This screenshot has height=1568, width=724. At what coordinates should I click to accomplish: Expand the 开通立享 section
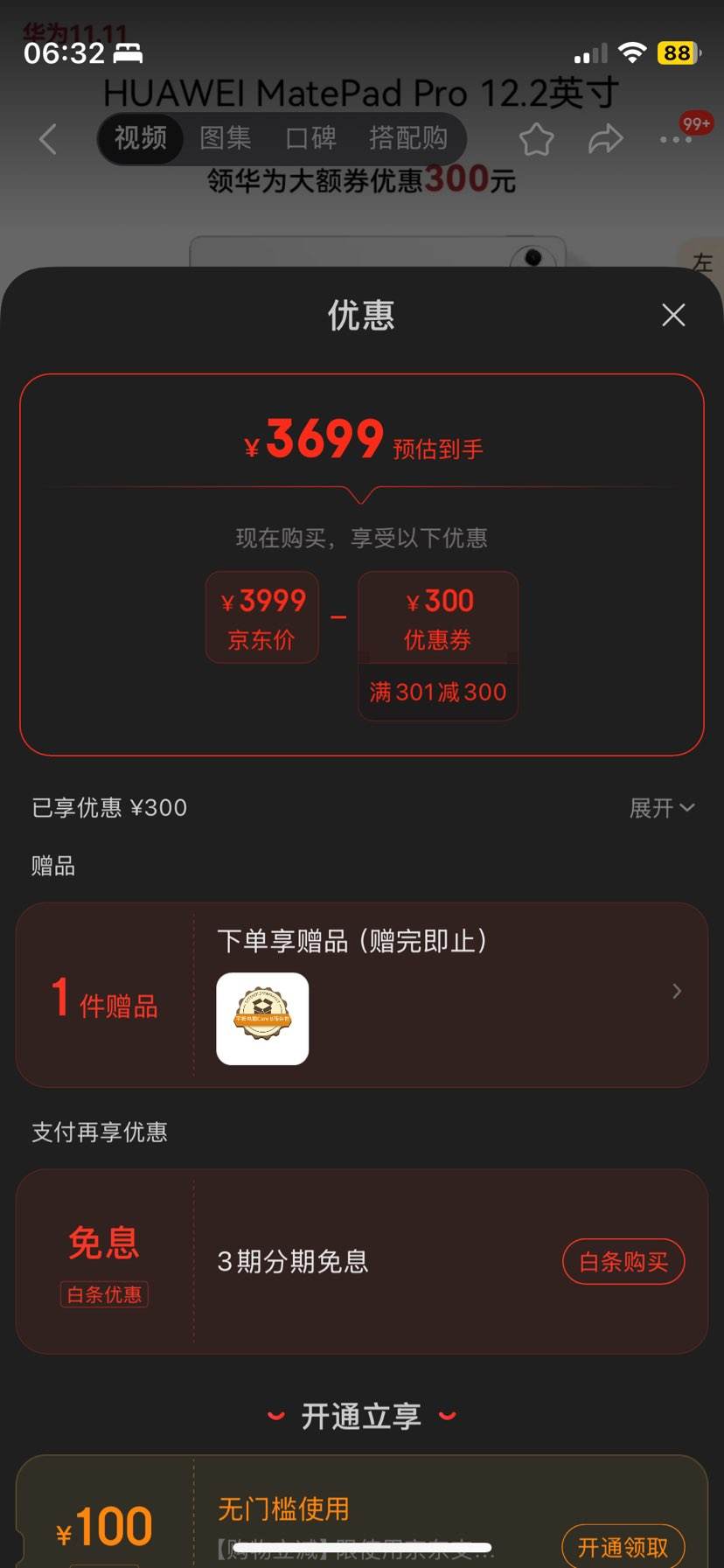point(362,1415)
